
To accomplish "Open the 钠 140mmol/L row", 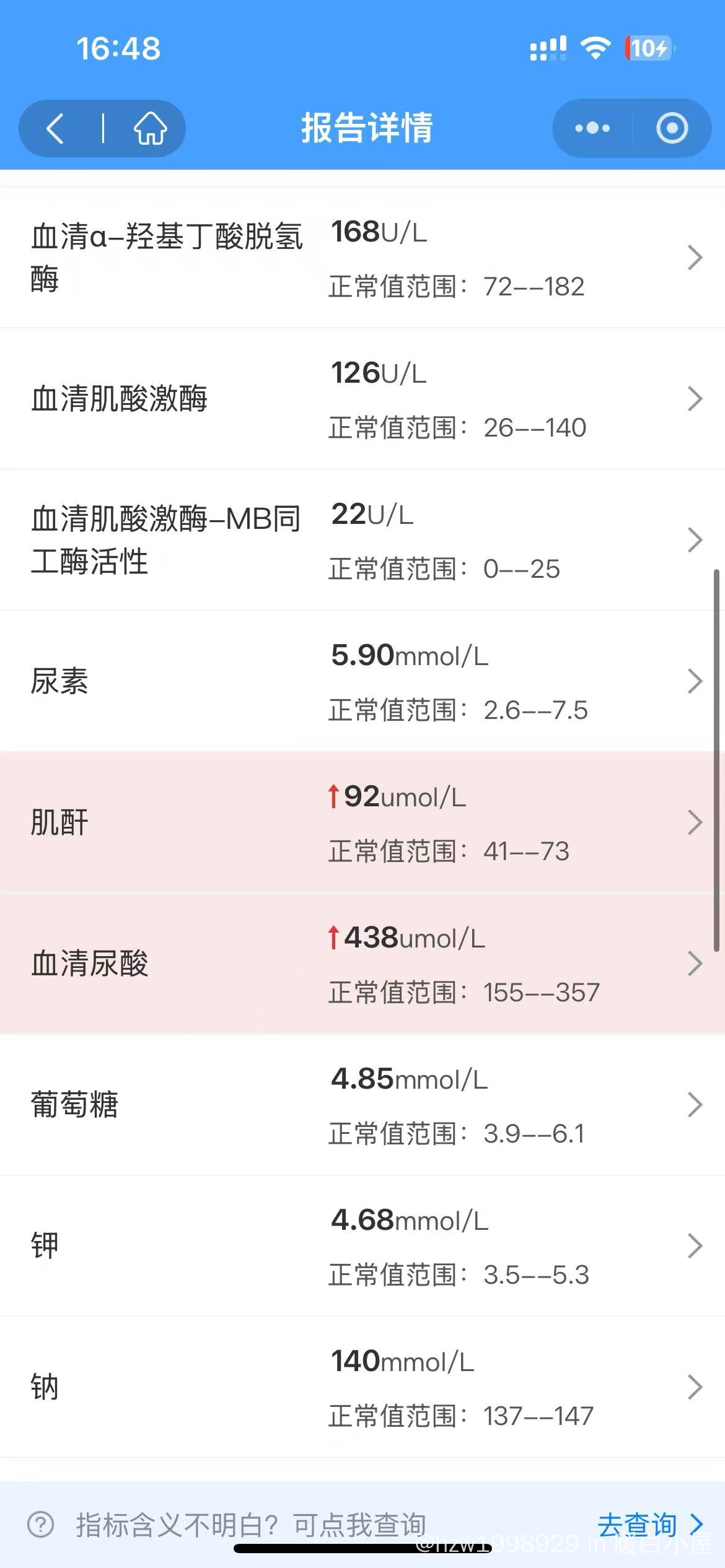I will pyautogui.click(x=362, y=1387).
